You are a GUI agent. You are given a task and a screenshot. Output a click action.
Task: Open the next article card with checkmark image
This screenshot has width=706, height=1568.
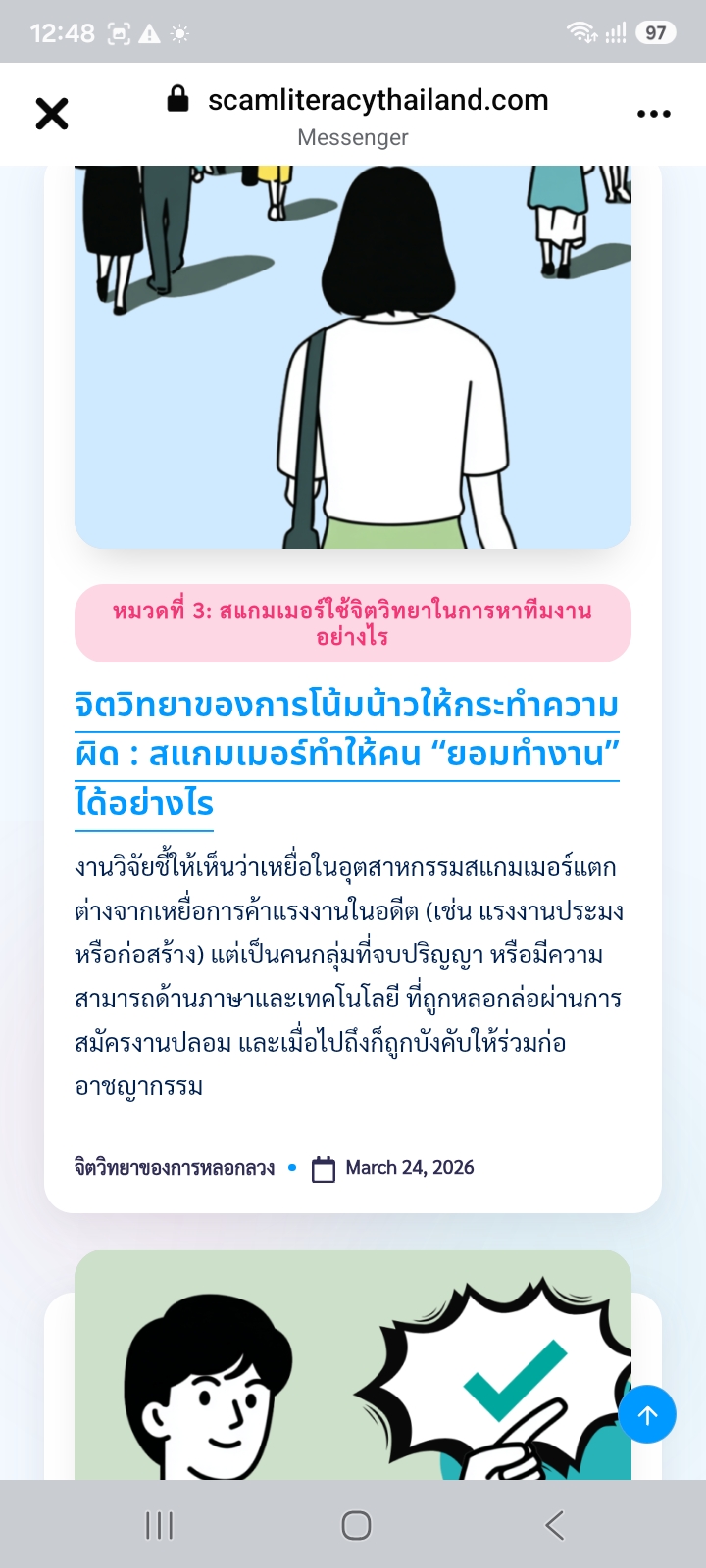(x=353, y=1364)
